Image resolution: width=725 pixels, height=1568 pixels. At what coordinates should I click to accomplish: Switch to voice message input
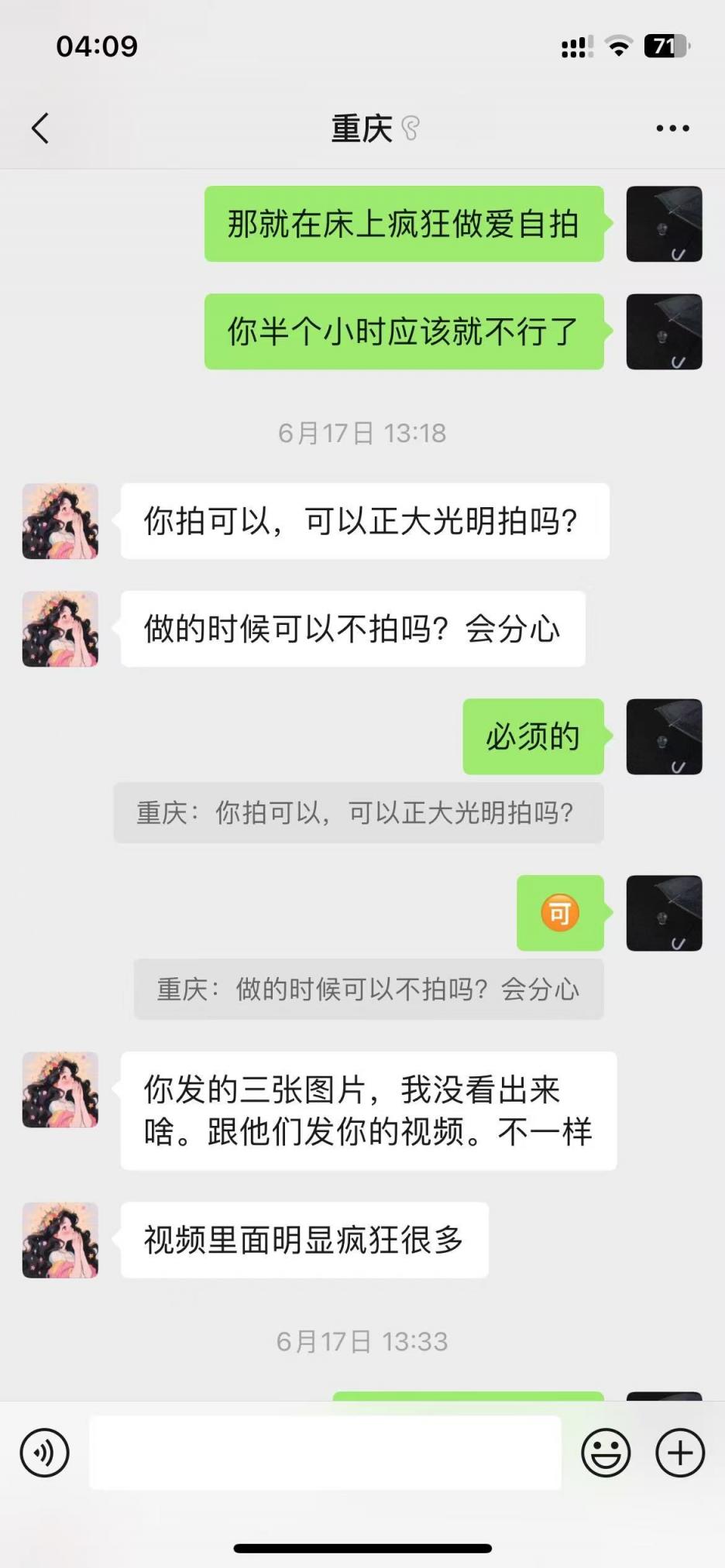tap(45, 1453)
